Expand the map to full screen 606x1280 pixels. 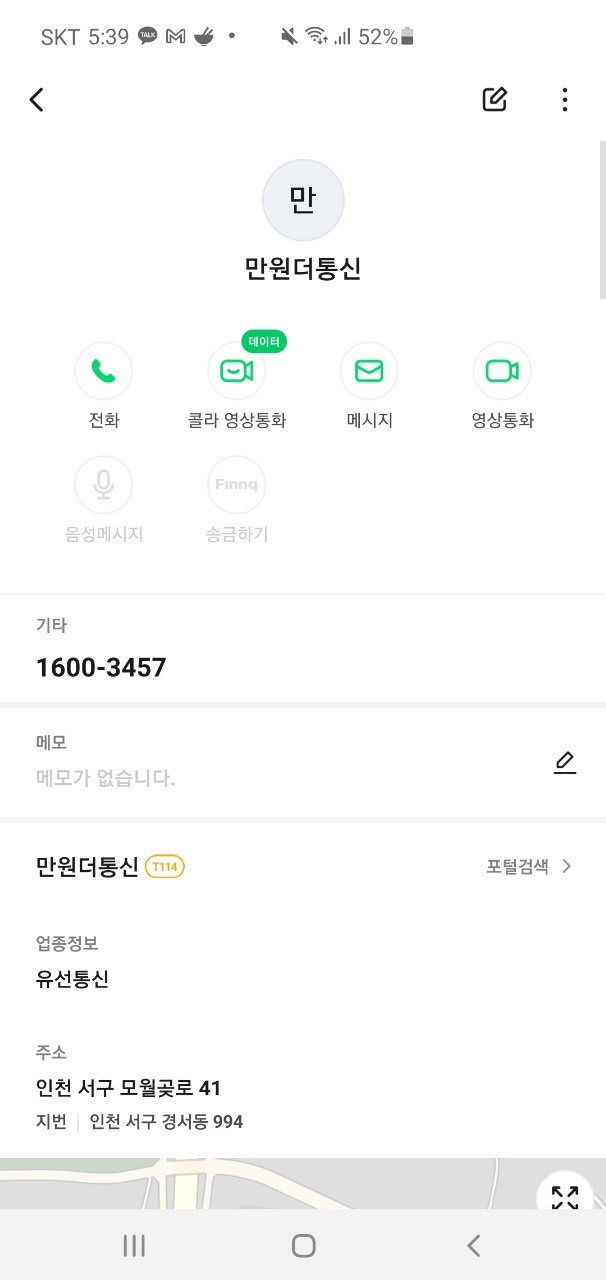564,1196
